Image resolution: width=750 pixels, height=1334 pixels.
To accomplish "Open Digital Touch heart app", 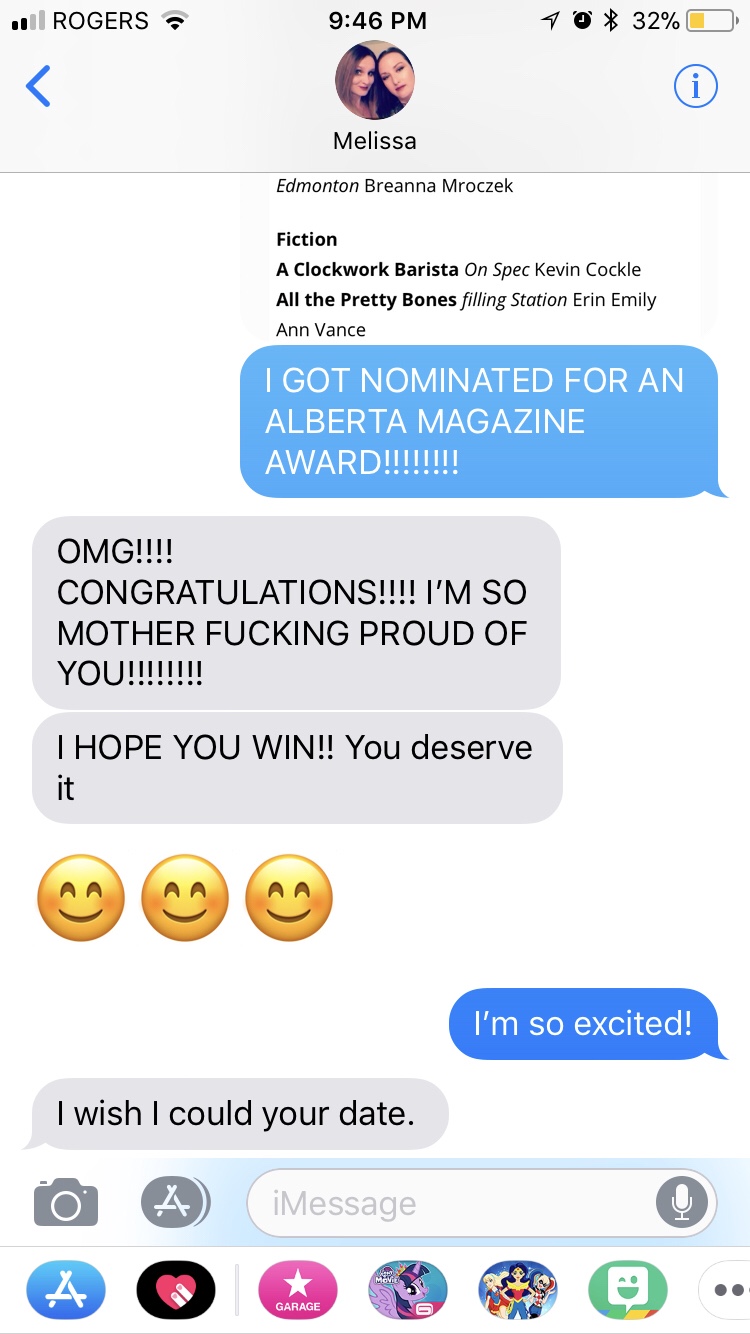I will (175, 1290).
